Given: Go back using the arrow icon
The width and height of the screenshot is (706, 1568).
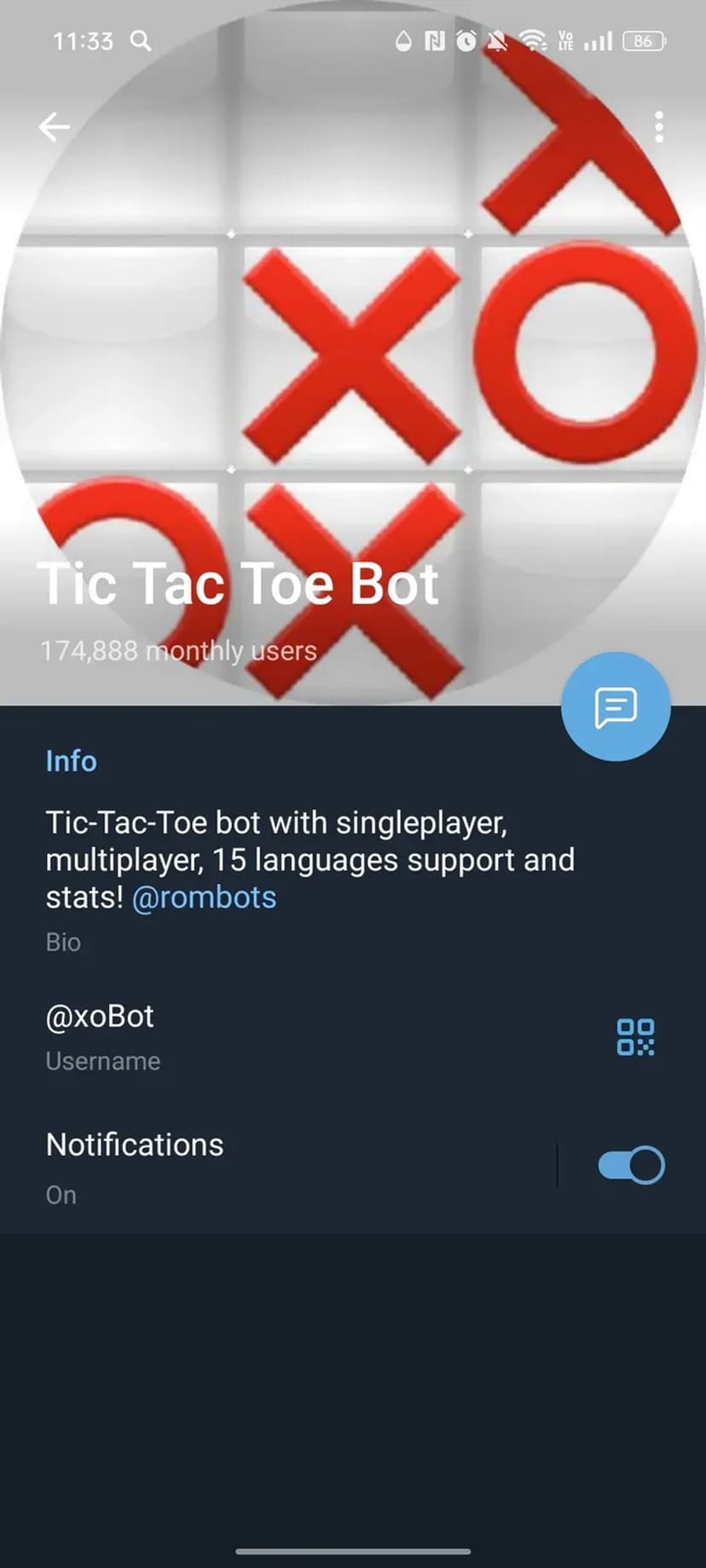Looking at the screenshot, I should click(x=55, y=127).
